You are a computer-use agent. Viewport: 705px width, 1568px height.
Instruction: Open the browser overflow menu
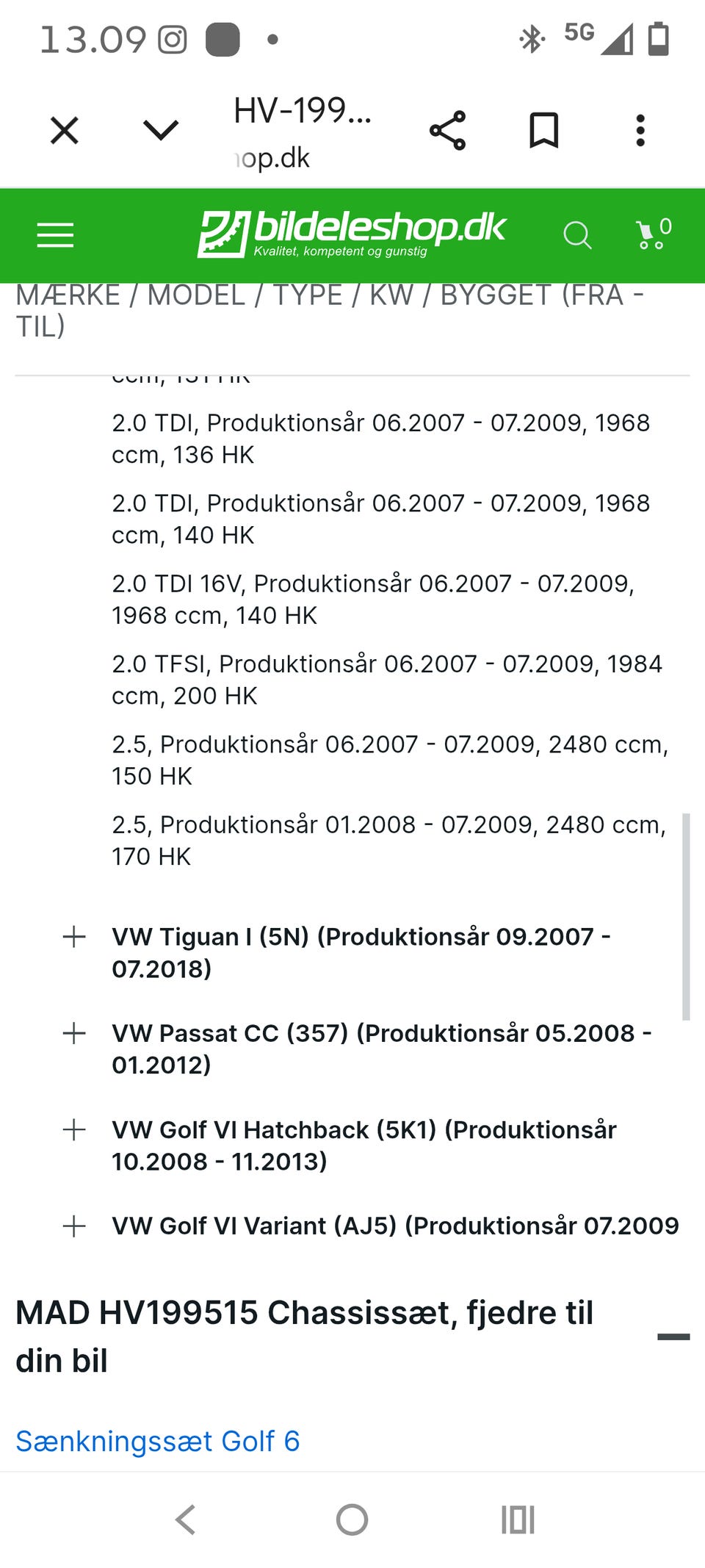(x=640, y=131)
